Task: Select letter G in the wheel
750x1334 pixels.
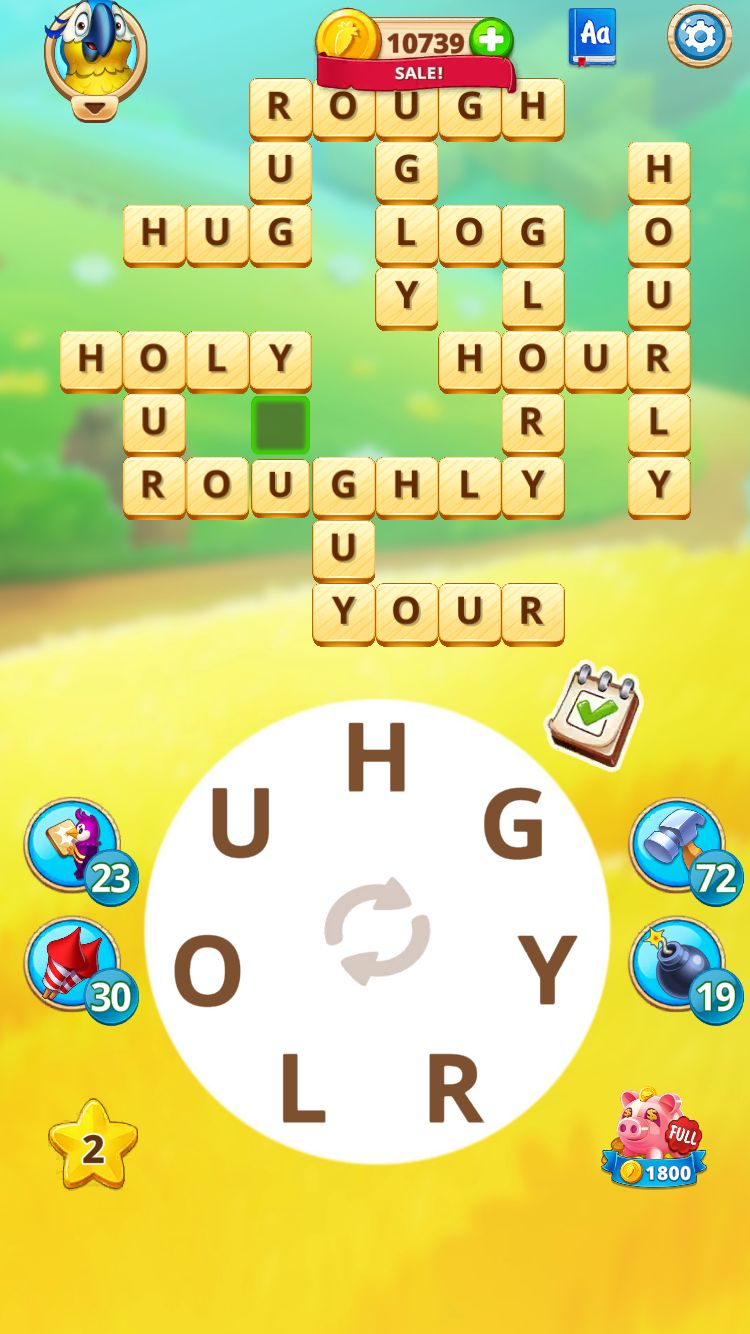Action: (514, 825)
